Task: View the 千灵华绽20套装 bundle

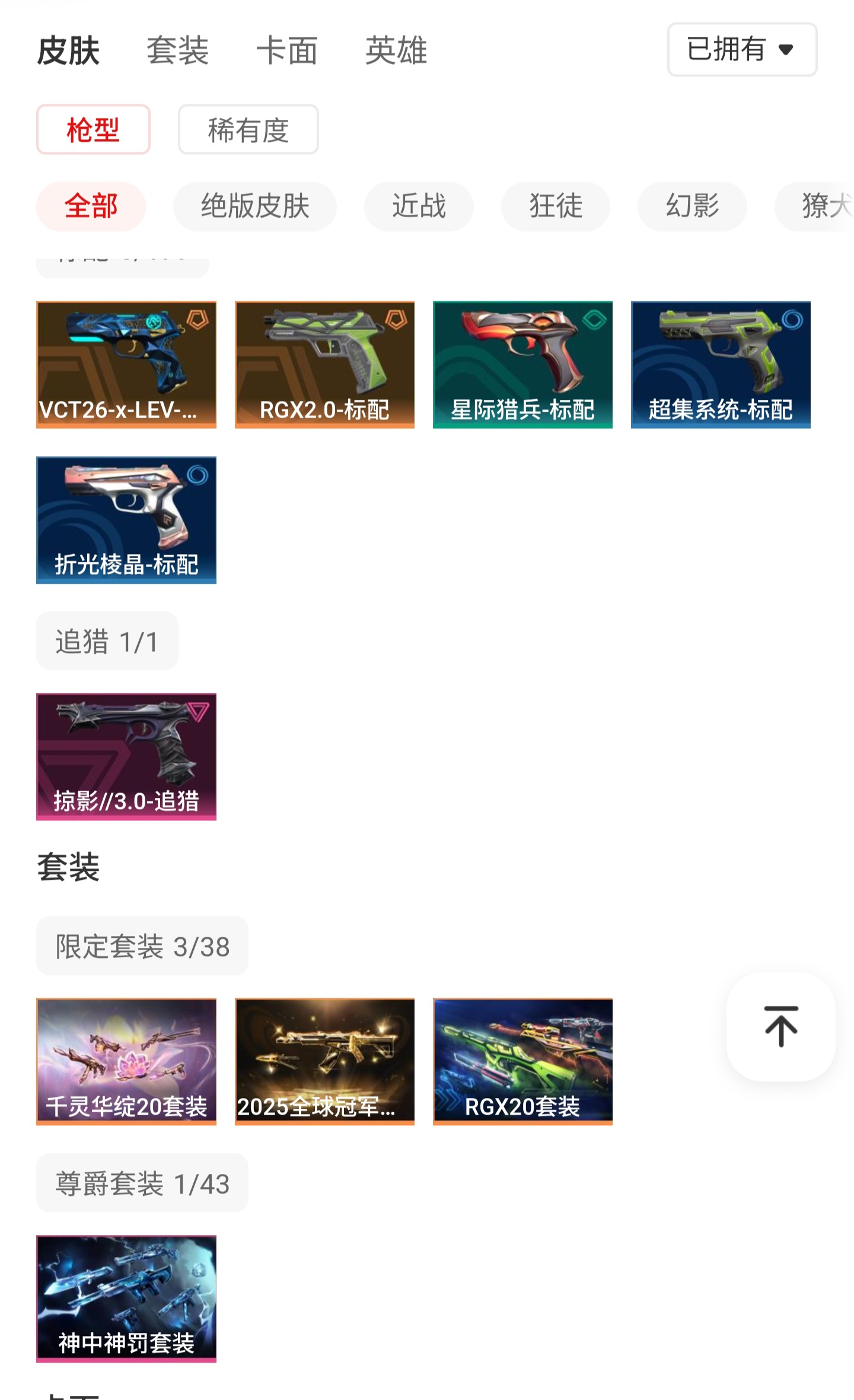Action: [126, 1061]
